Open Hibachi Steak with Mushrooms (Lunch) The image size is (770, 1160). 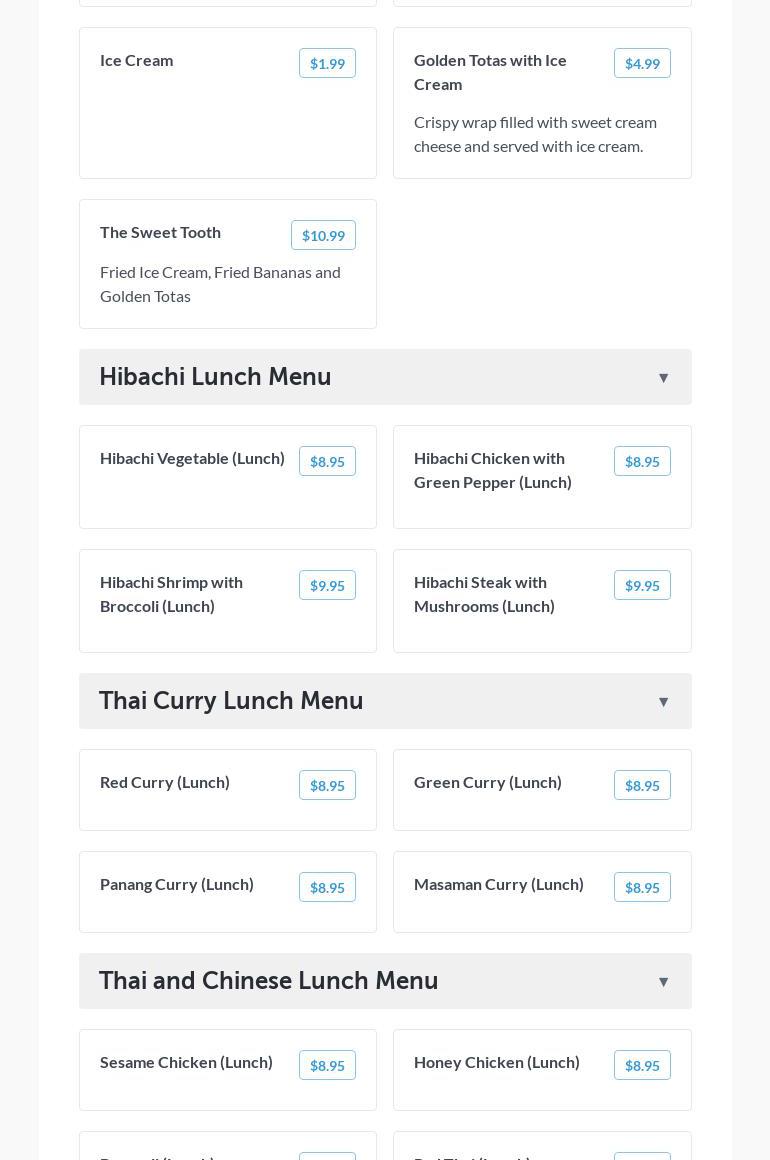[x=542, y=601]
